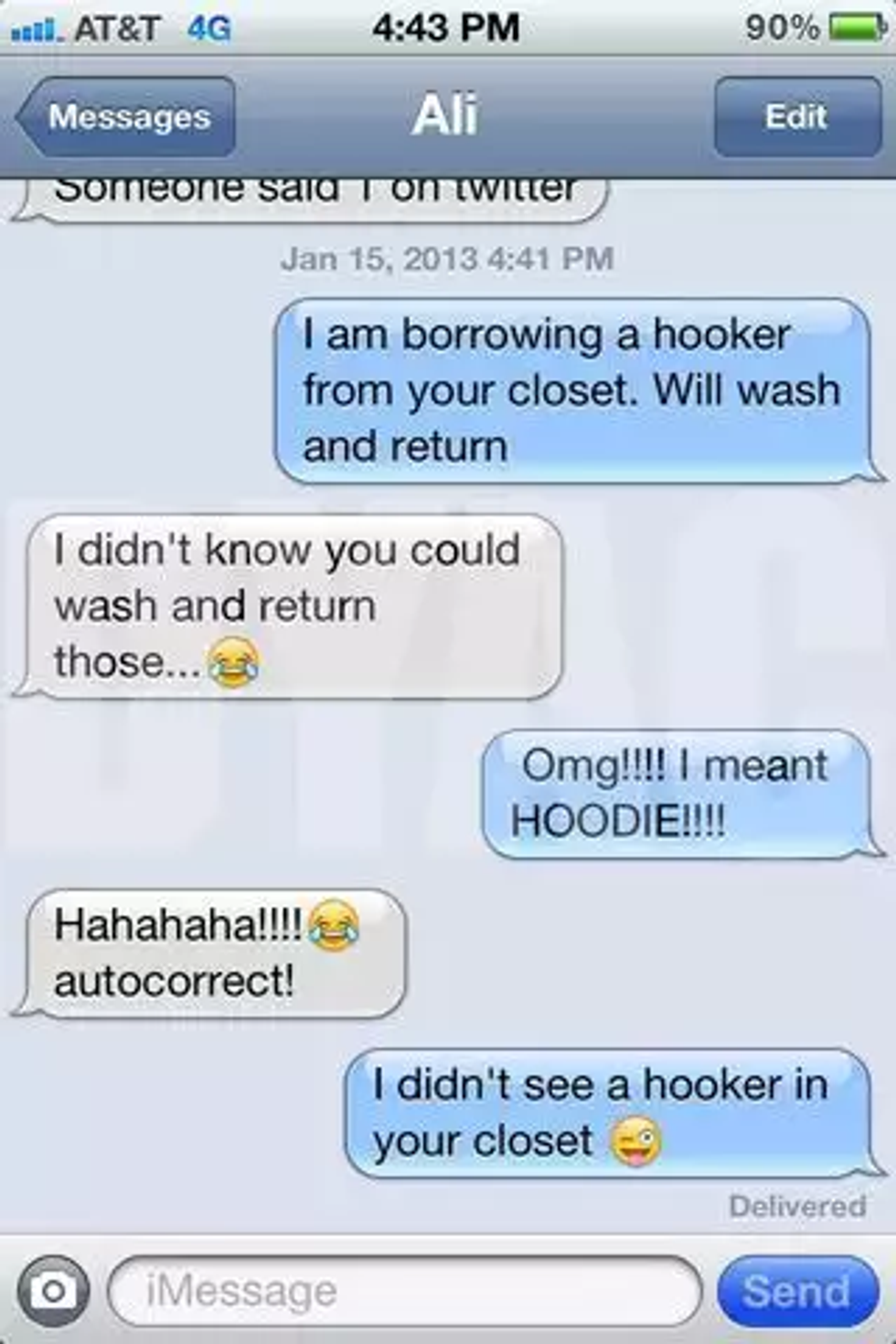Go back to Messages list
The height and width of the screenshot is (1344, 896).
[x=126, y=117]
